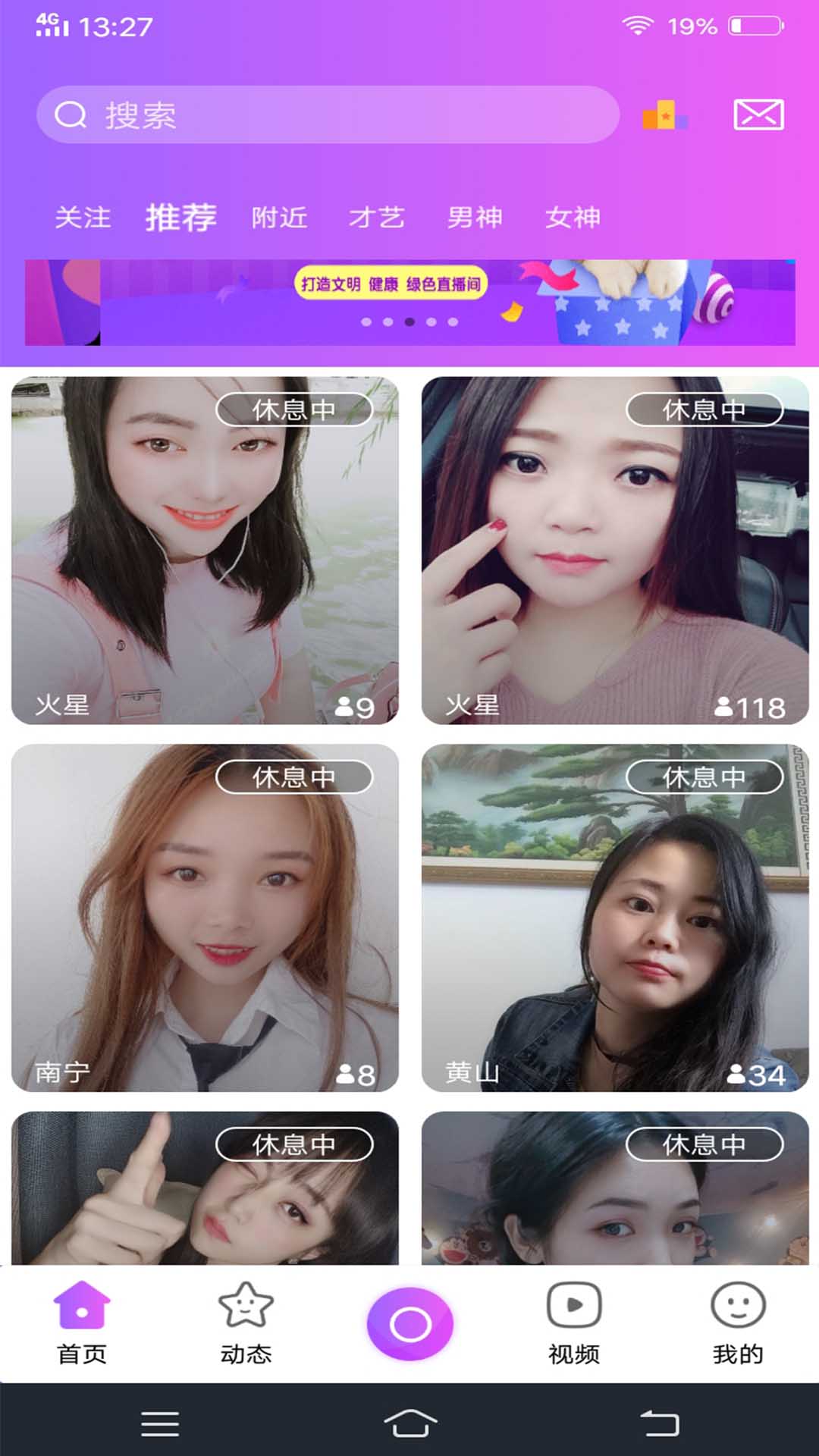819x1456 pixels.
Task: Open the 我的 profile tab
Action: coord(737,1323)
